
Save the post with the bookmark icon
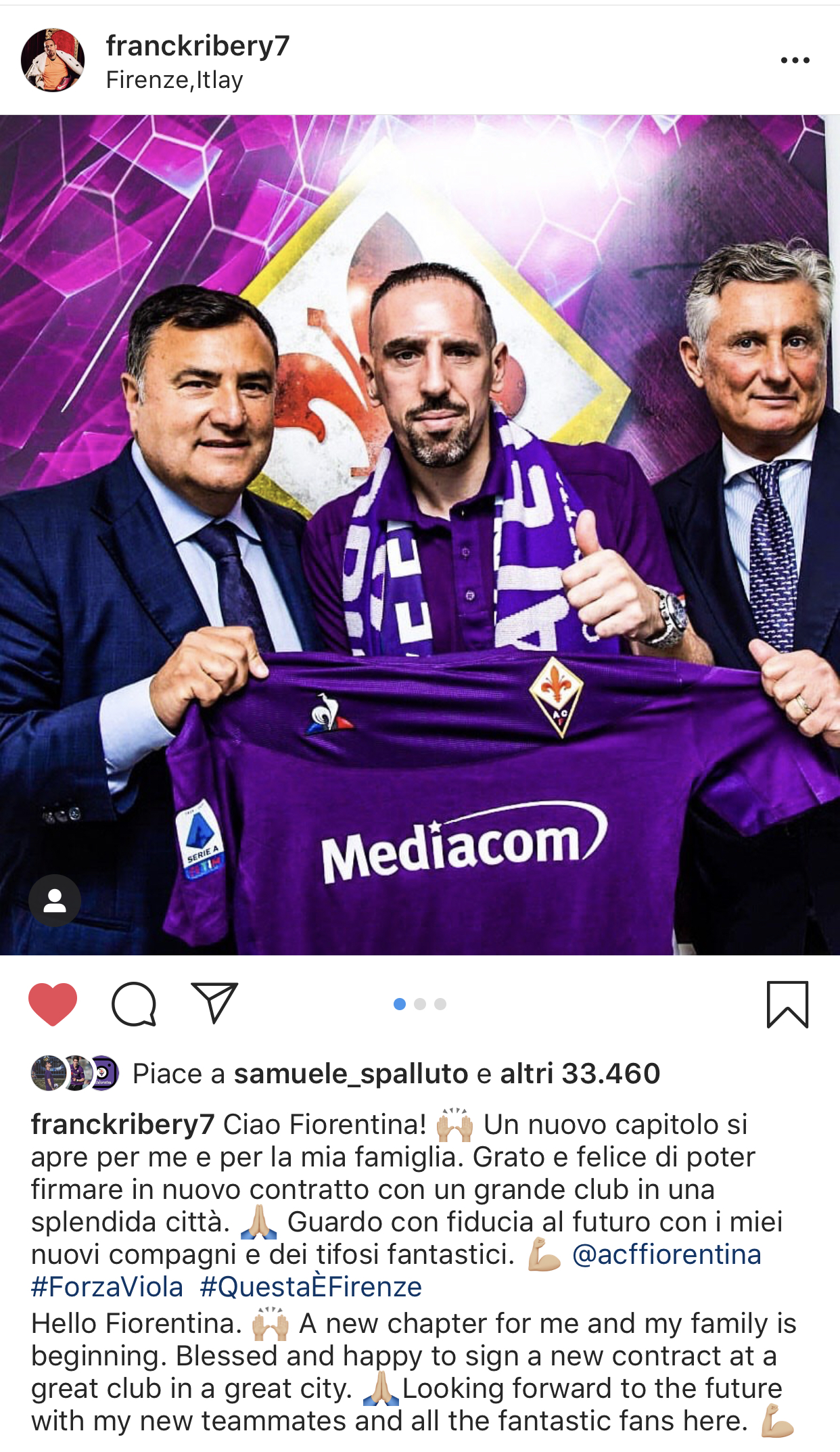point(787,1004)
